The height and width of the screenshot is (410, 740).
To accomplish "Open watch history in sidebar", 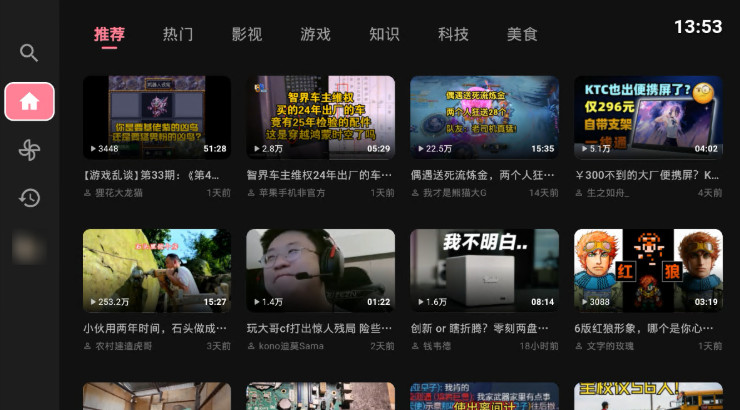I will (29, 198).
